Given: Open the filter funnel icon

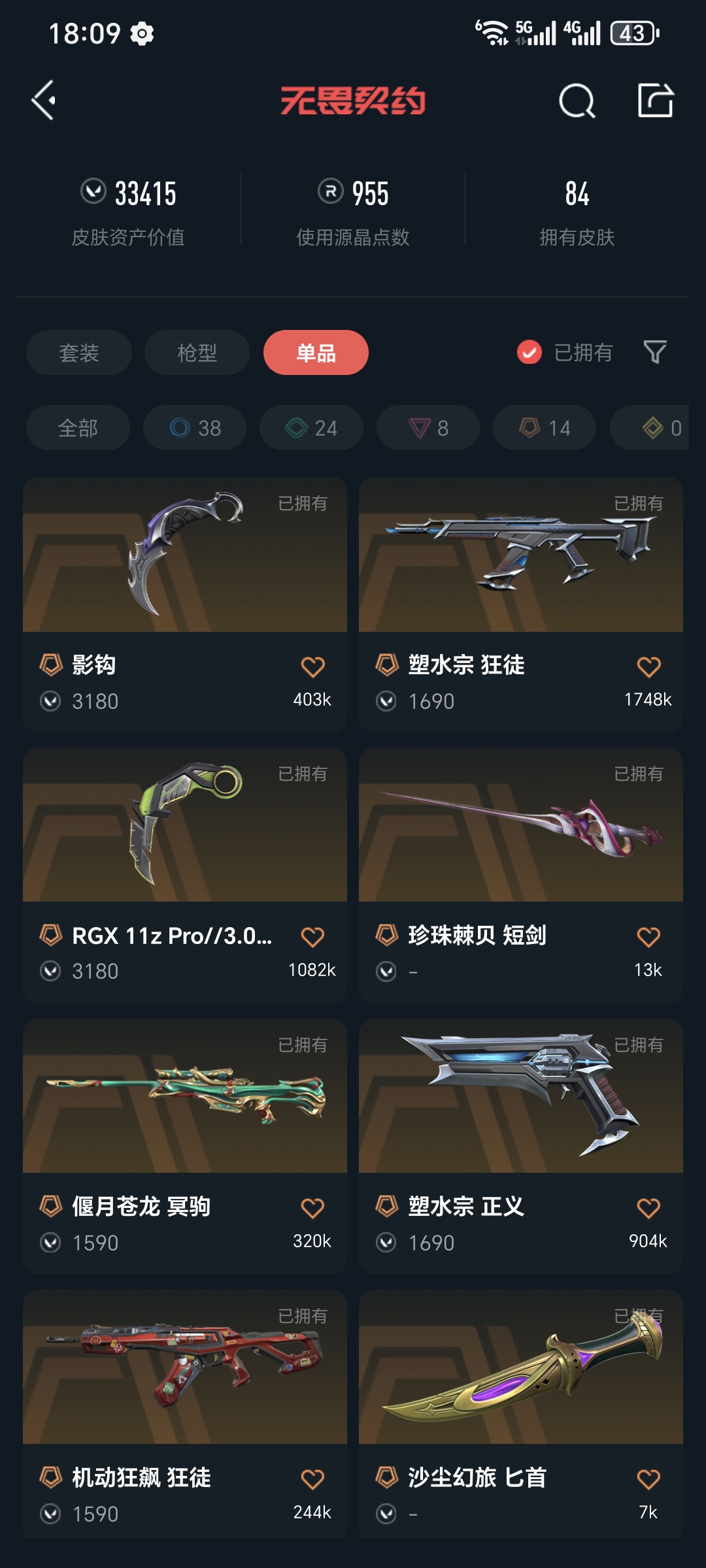Looking at the screenshot, I should tap(654, 352).
